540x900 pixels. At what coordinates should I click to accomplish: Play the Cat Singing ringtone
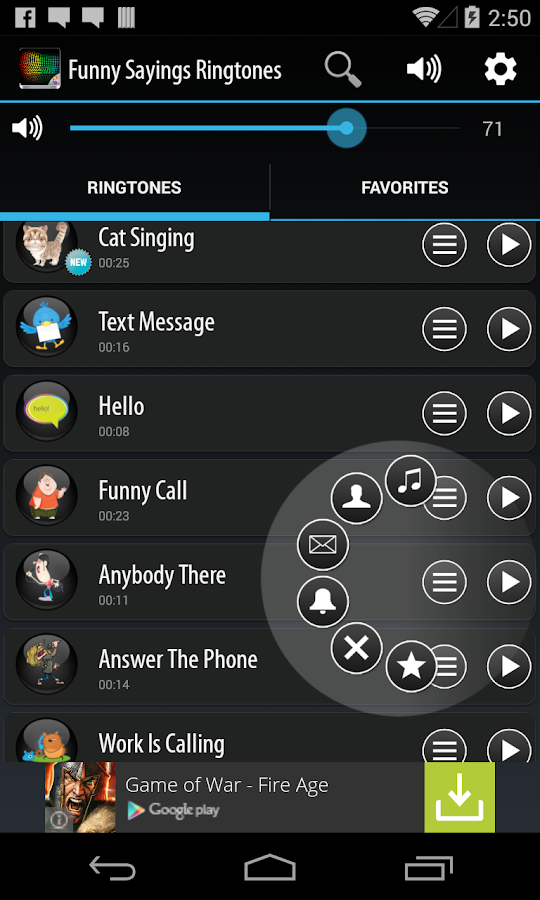pyautogui.click(x=509, y=245)
